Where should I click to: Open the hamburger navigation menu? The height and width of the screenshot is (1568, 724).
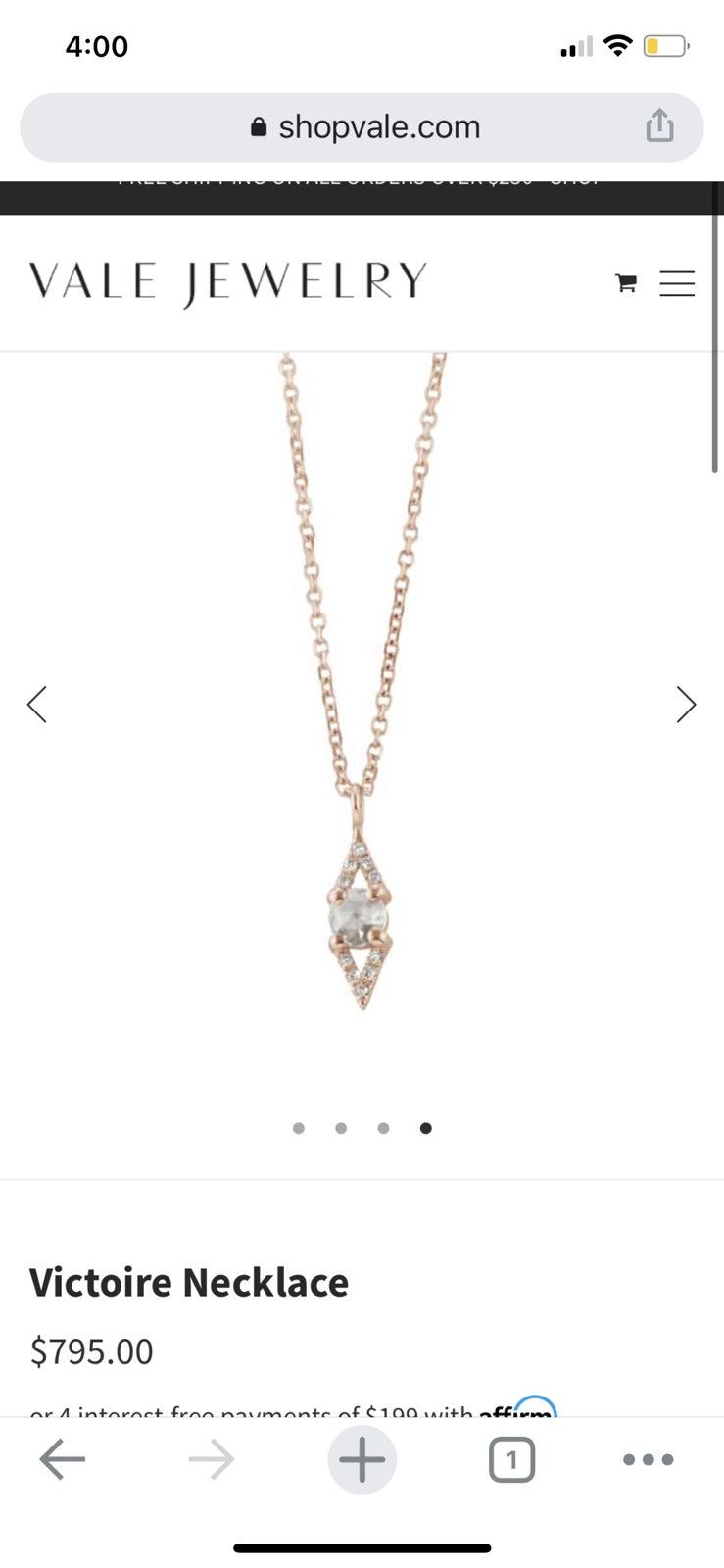point(678,283)
